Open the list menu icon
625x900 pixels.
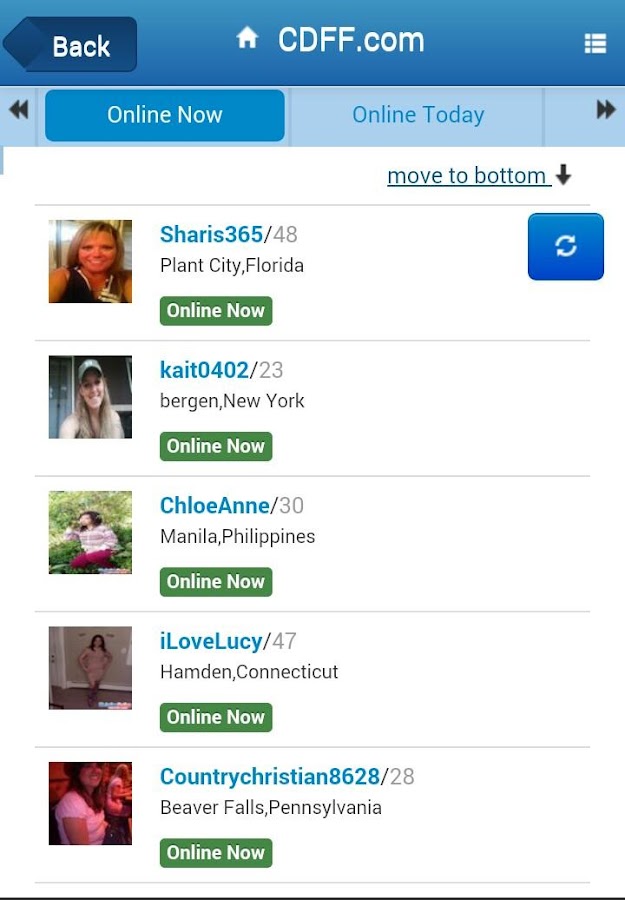(x=595, y=44)
